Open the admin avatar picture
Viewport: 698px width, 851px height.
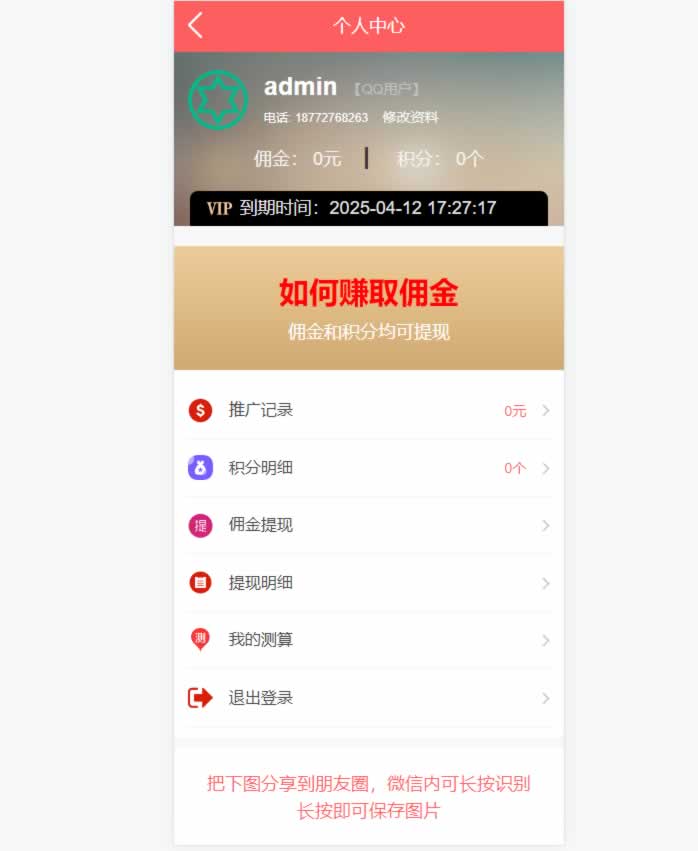coord(217,100)
